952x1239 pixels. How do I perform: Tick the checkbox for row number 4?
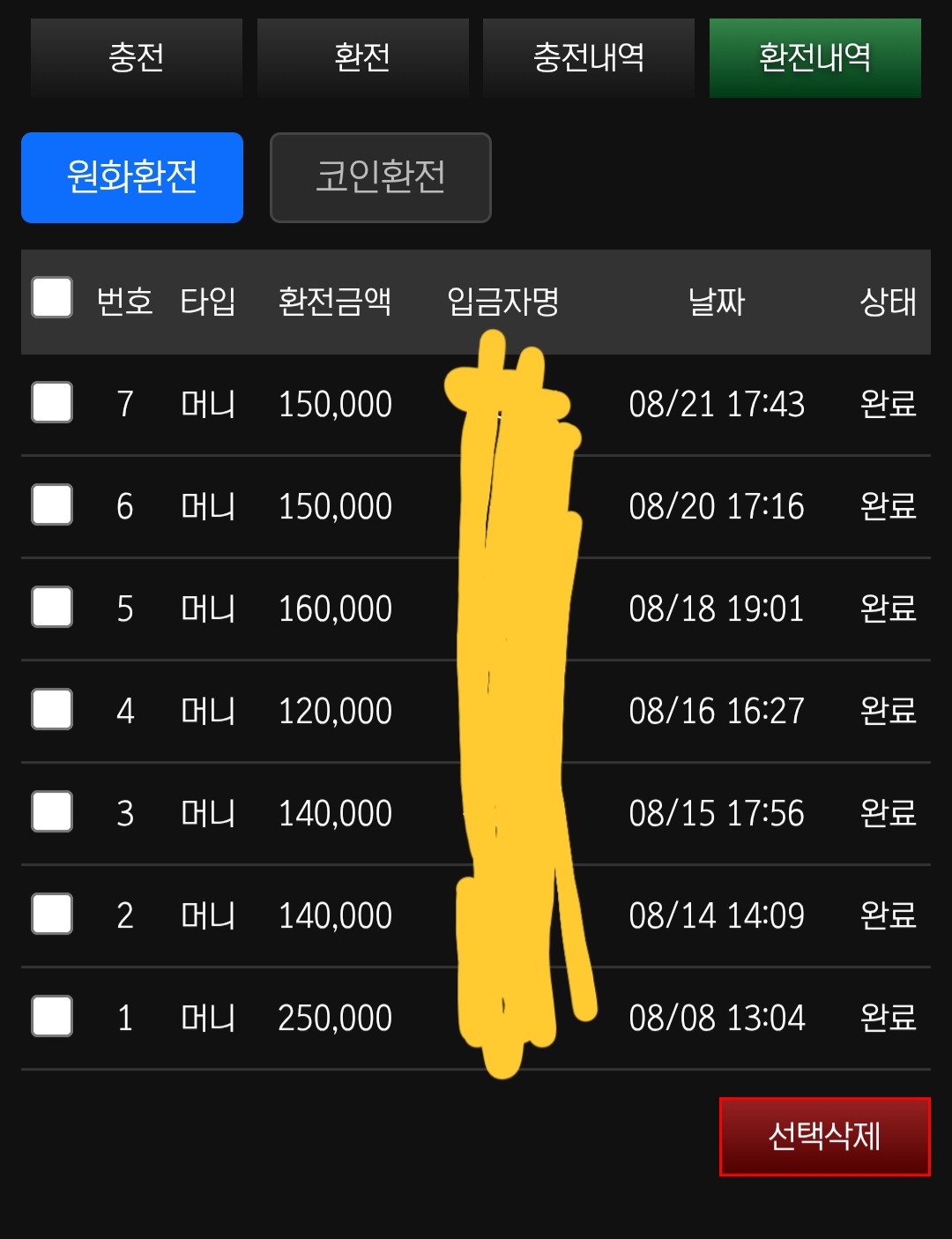pyautogui.click(x=52, y=709)
